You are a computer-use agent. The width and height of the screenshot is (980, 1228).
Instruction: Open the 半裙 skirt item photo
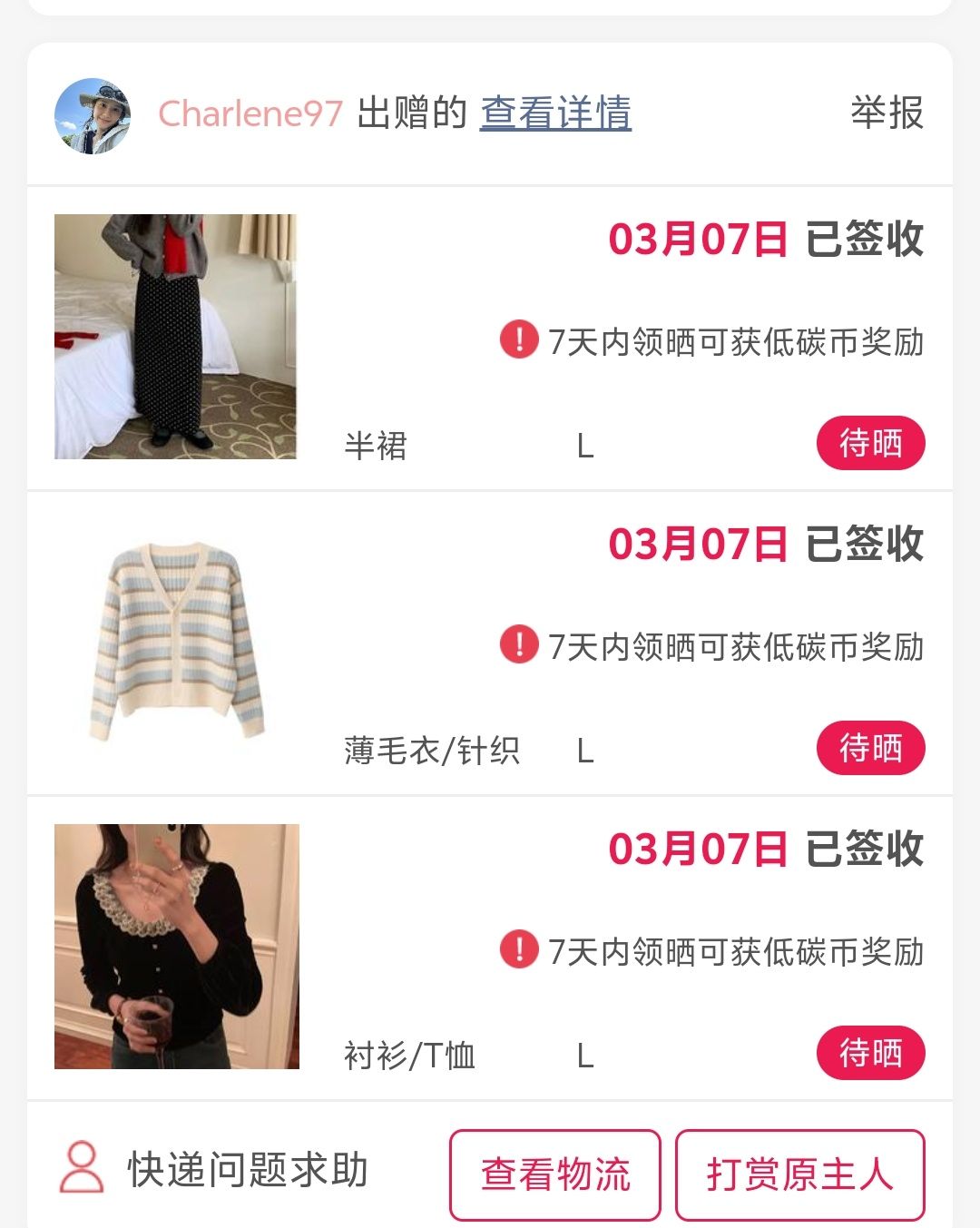click(x=176, y=337)
